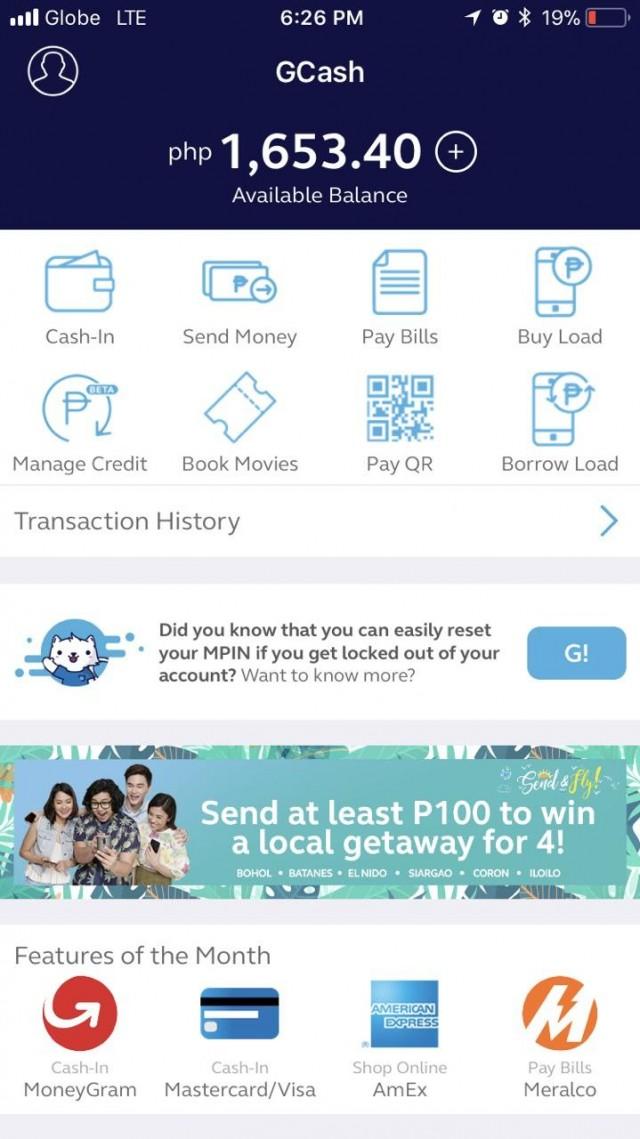Select Send Money
This screenshot has width=640, height=1139.
239,298
